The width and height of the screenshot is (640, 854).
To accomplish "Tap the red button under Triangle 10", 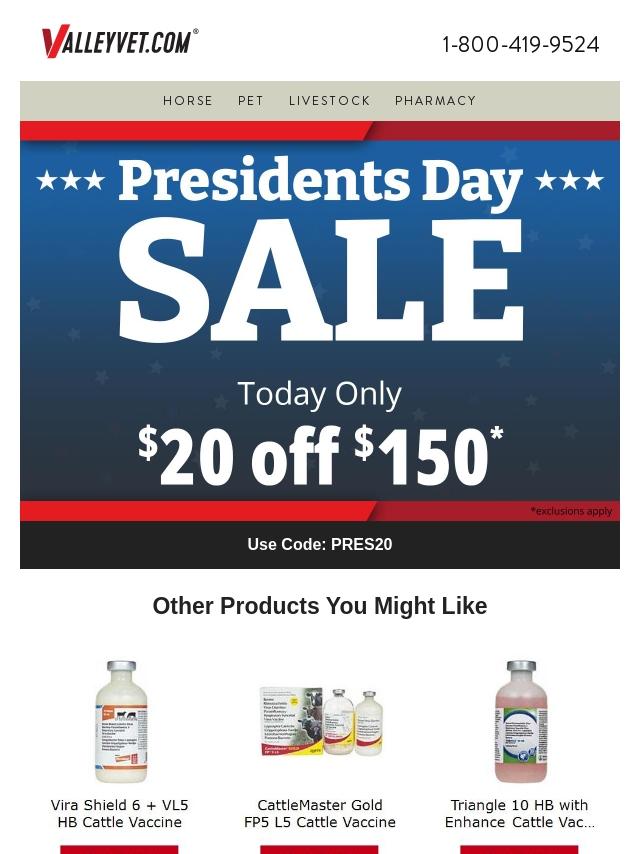I will click(519, 850).
